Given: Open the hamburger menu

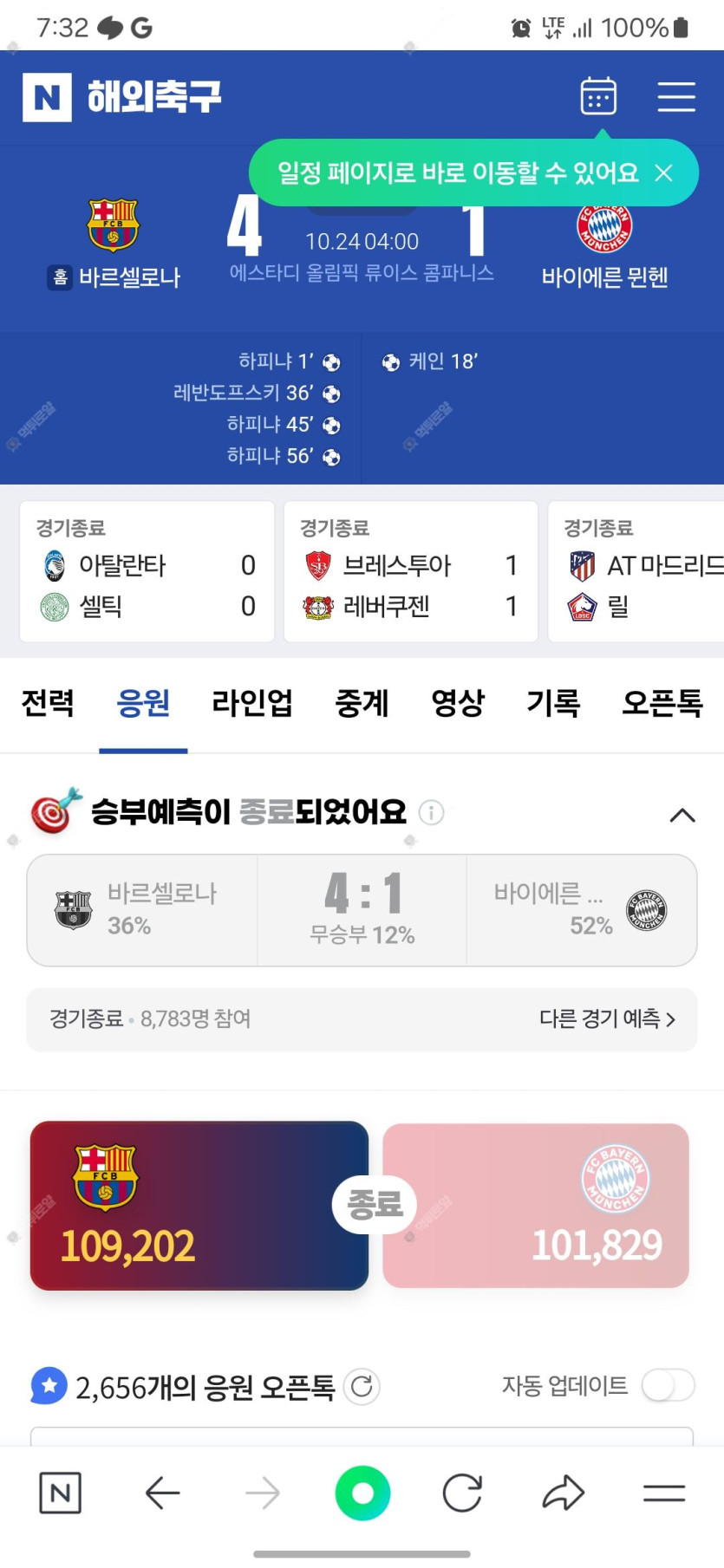Looking at the screenshot, I should pyautogui.click(x=675, y=96).
